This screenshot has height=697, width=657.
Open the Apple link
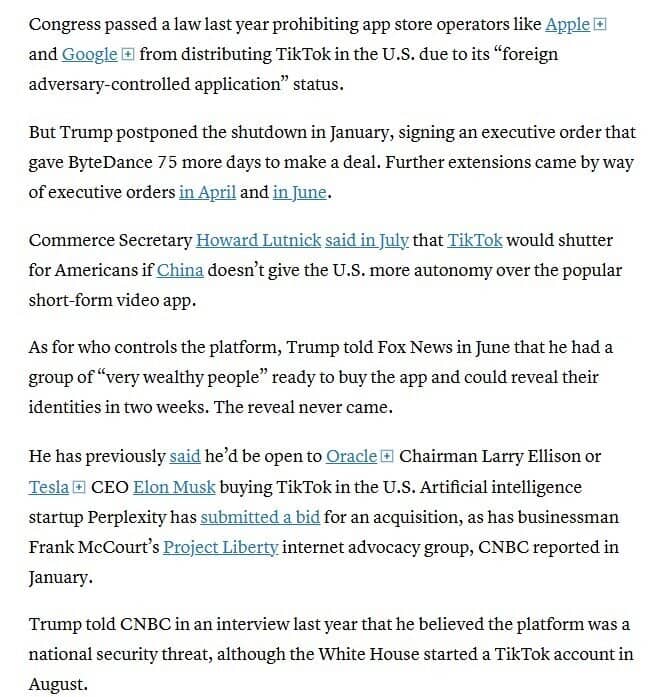click(x=567, y=24)
